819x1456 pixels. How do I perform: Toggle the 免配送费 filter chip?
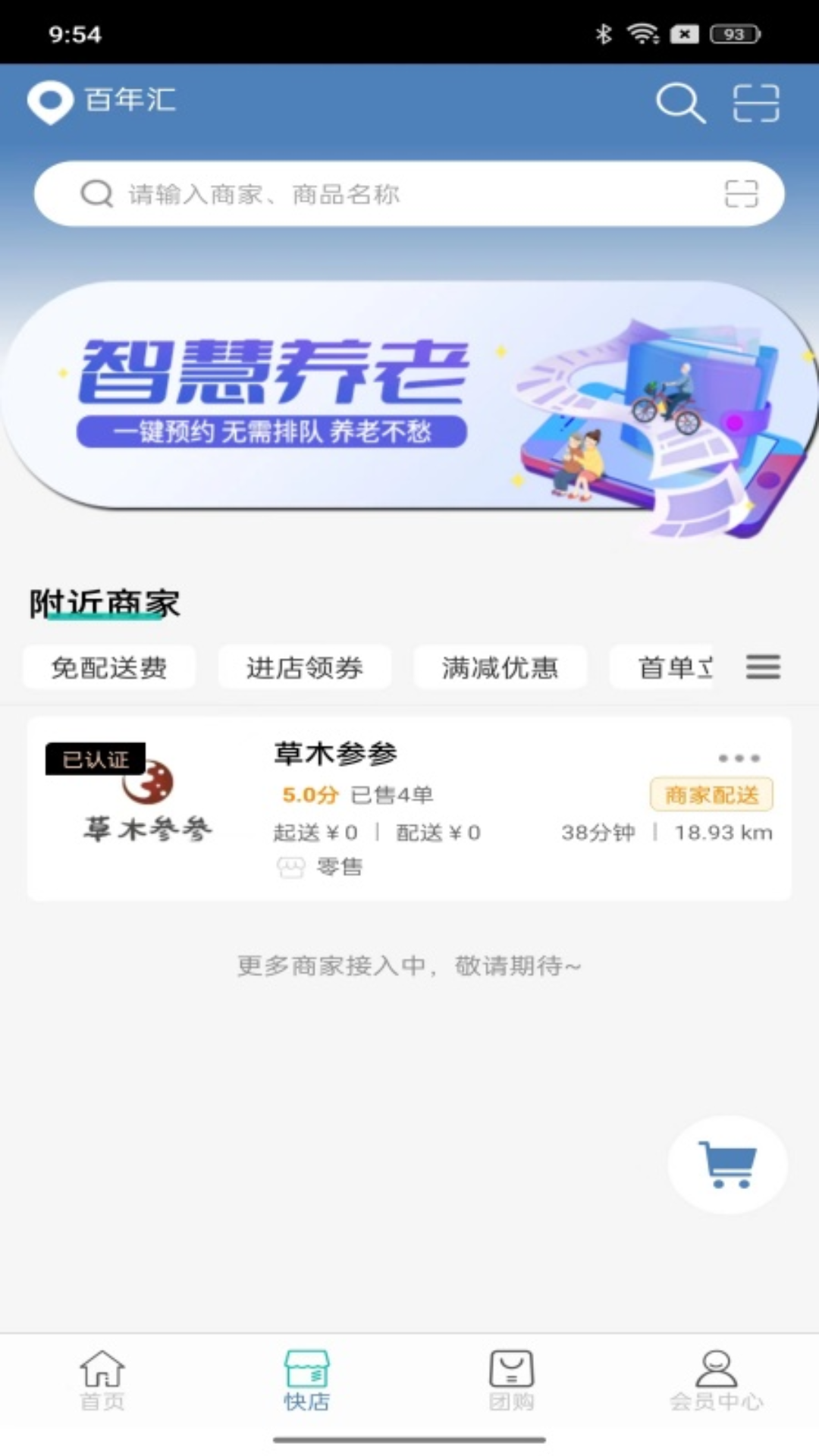pyautogui.click(x=109, y=667)
